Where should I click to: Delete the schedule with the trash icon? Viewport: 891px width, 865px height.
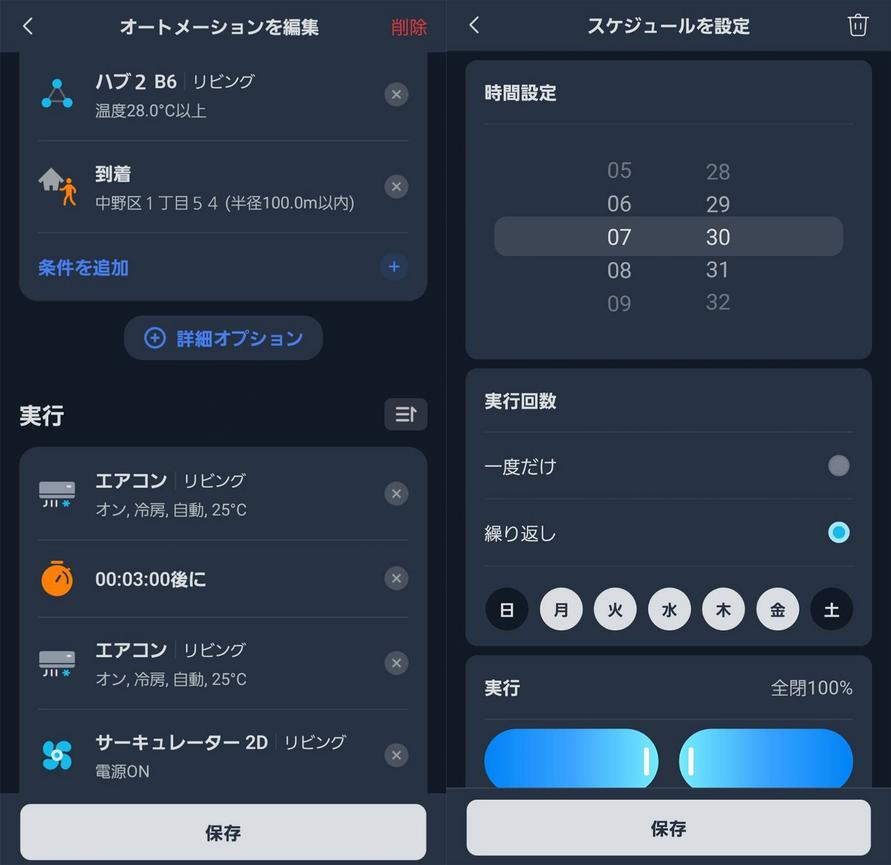point(857,26)
